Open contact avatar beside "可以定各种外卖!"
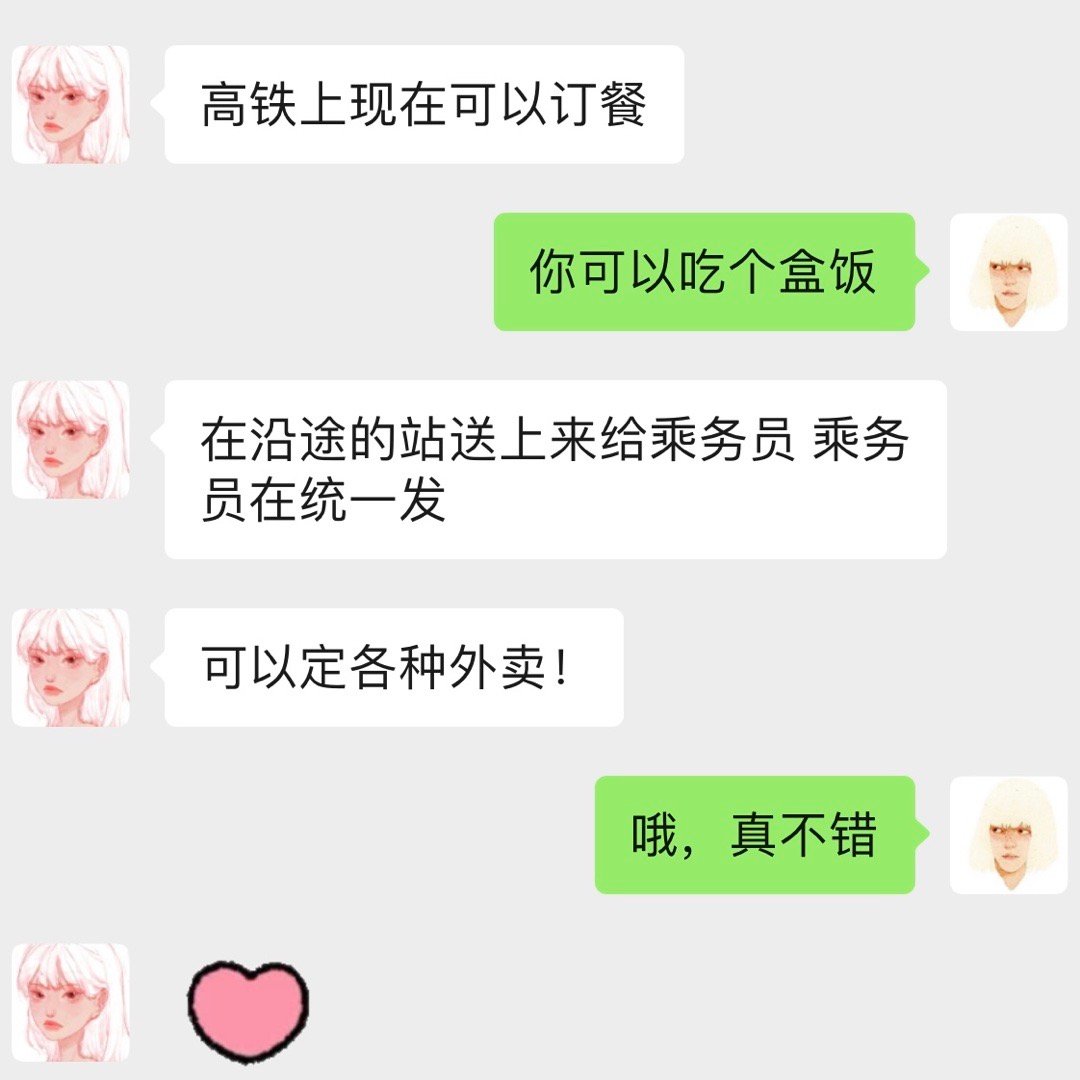1080x1080 pixels. [x=70, y=667]
